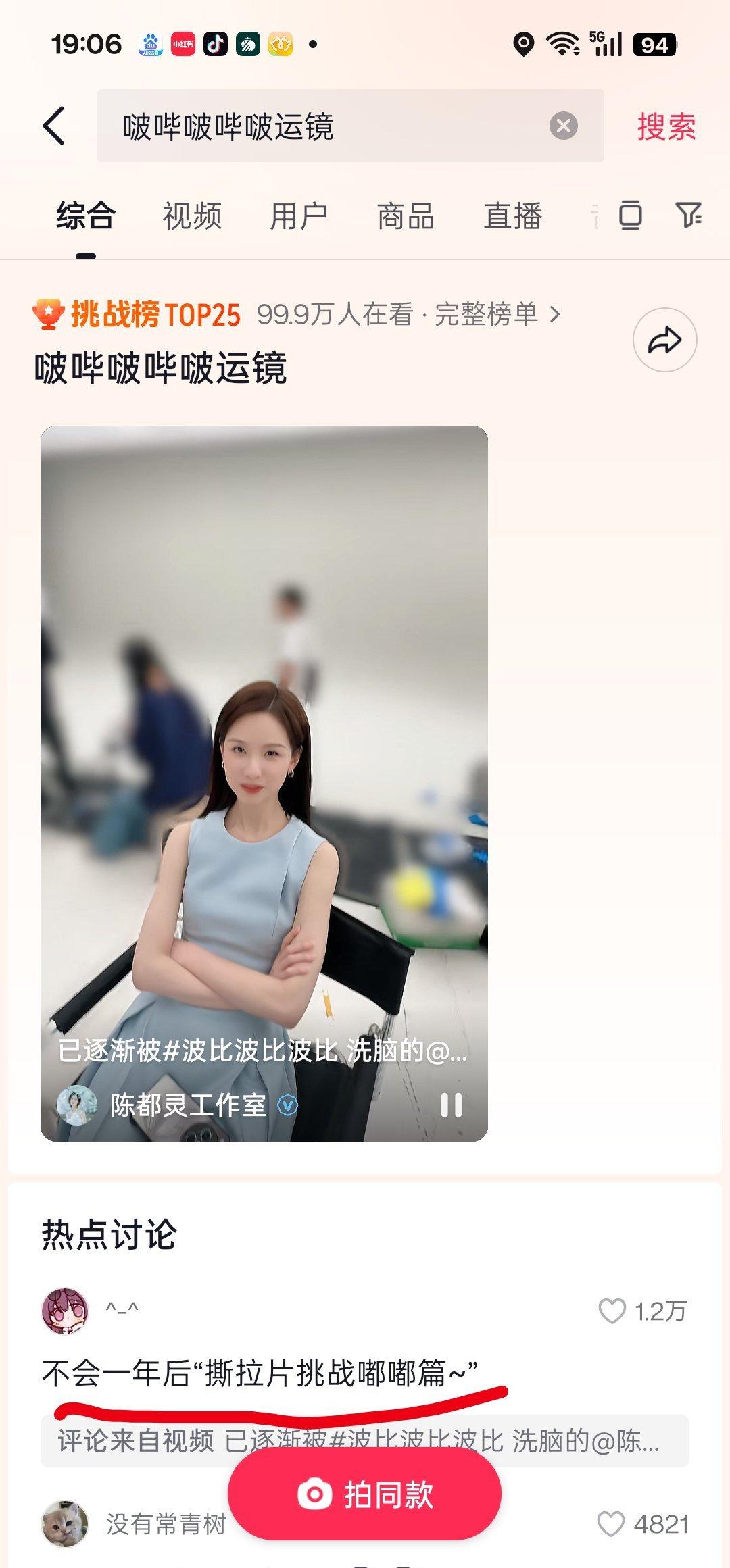Edit the search field 啵哔啵哔啵运镜

click(323, 126)
